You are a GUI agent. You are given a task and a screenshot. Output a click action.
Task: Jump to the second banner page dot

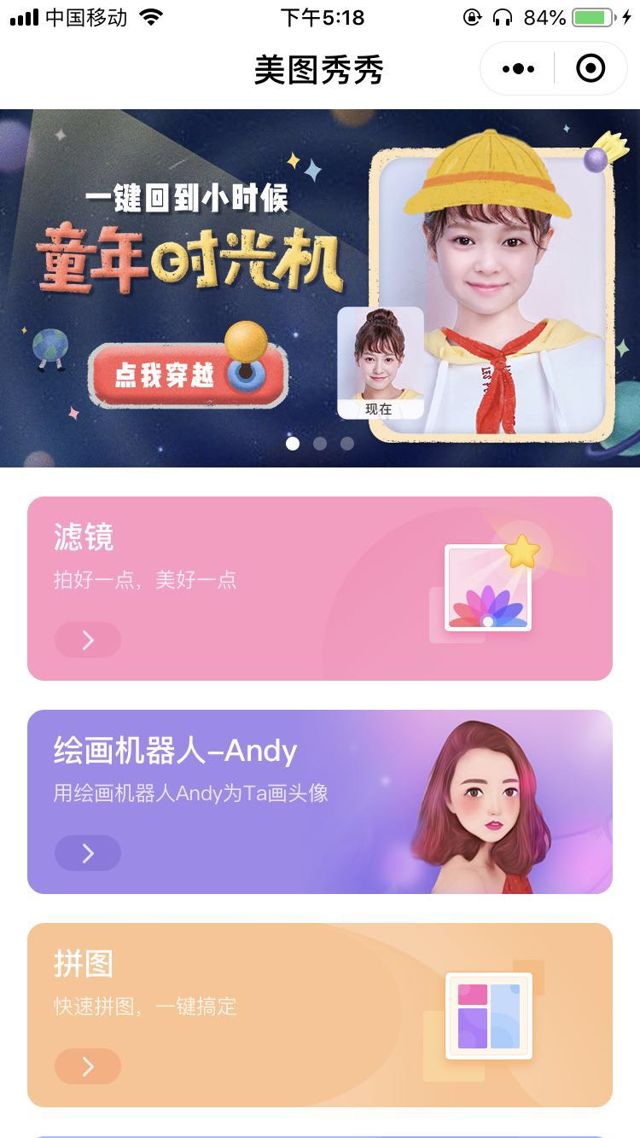click(320, 443)
